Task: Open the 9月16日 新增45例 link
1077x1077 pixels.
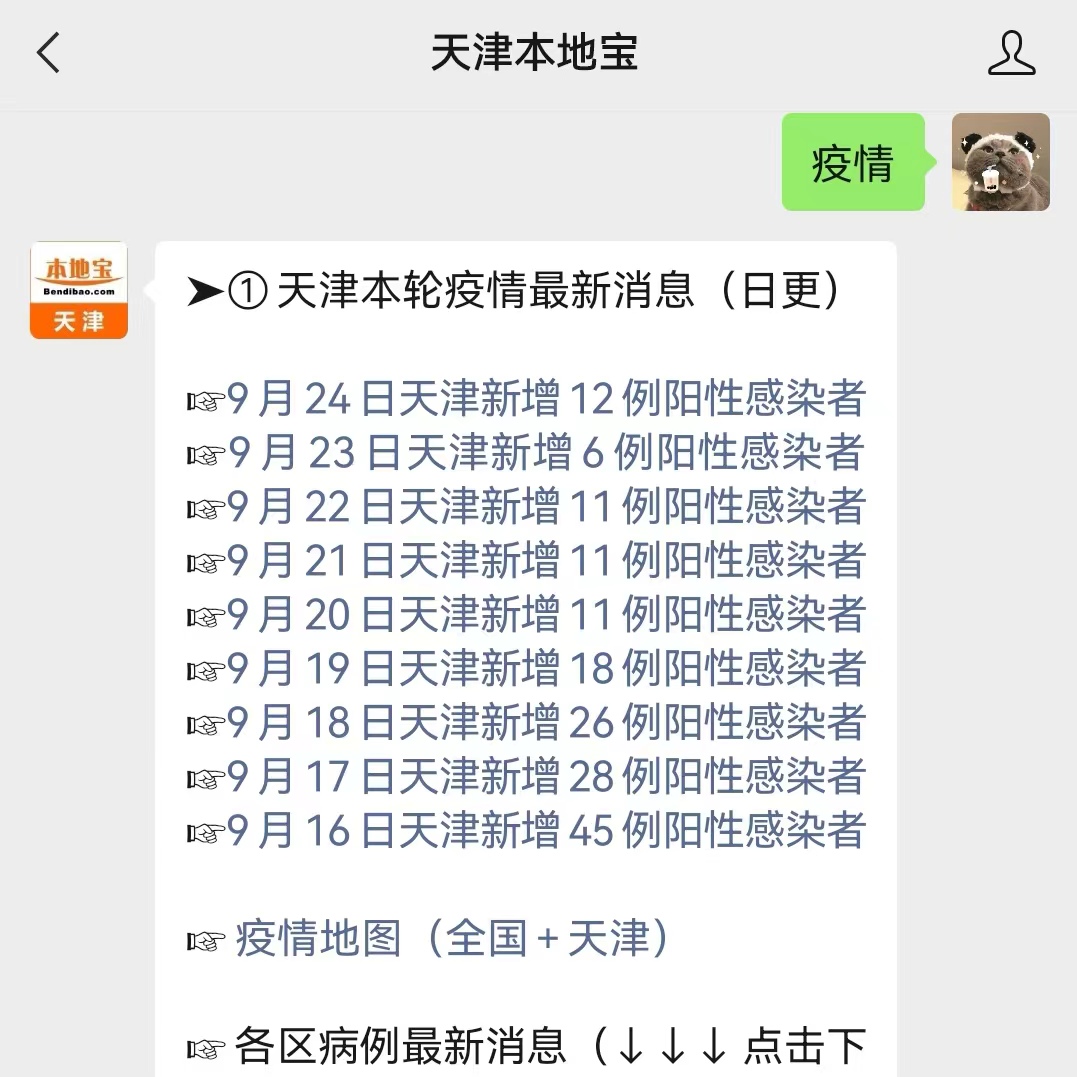Action: [545, 831]
